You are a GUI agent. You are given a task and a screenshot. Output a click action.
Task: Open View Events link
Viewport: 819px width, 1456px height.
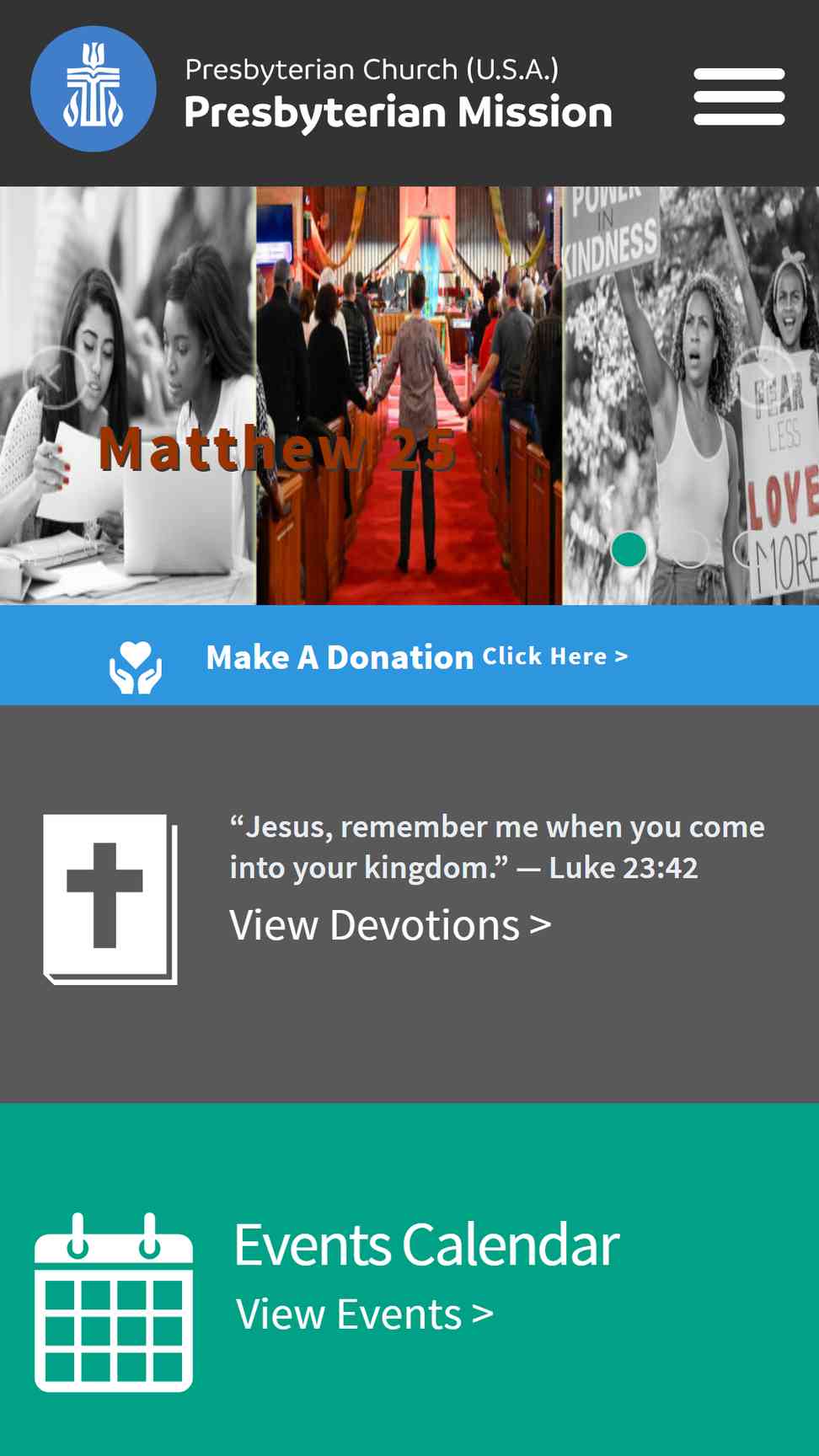pos(364,1314)
